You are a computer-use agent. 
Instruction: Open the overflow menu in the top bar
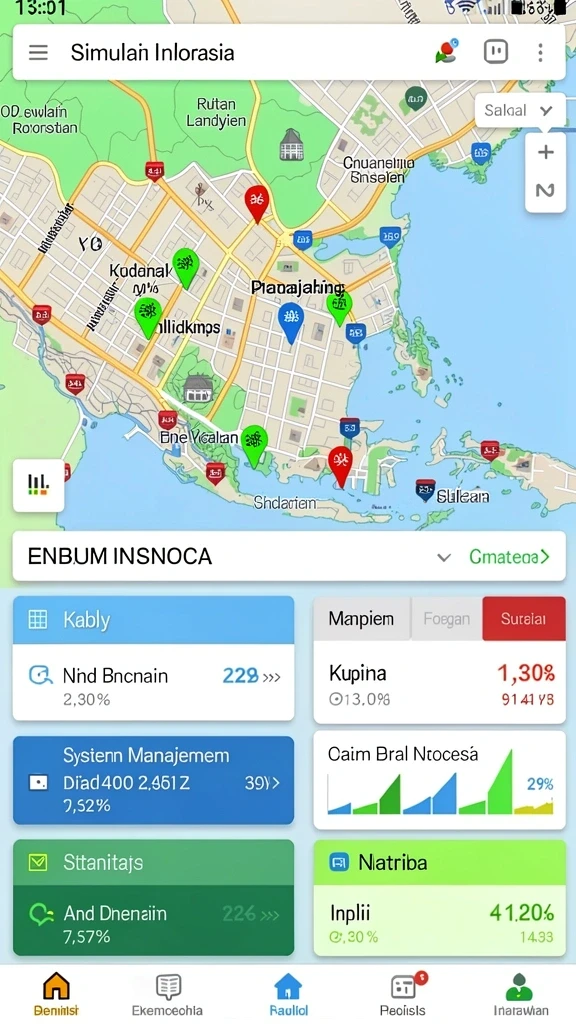(x=540, y=52)
